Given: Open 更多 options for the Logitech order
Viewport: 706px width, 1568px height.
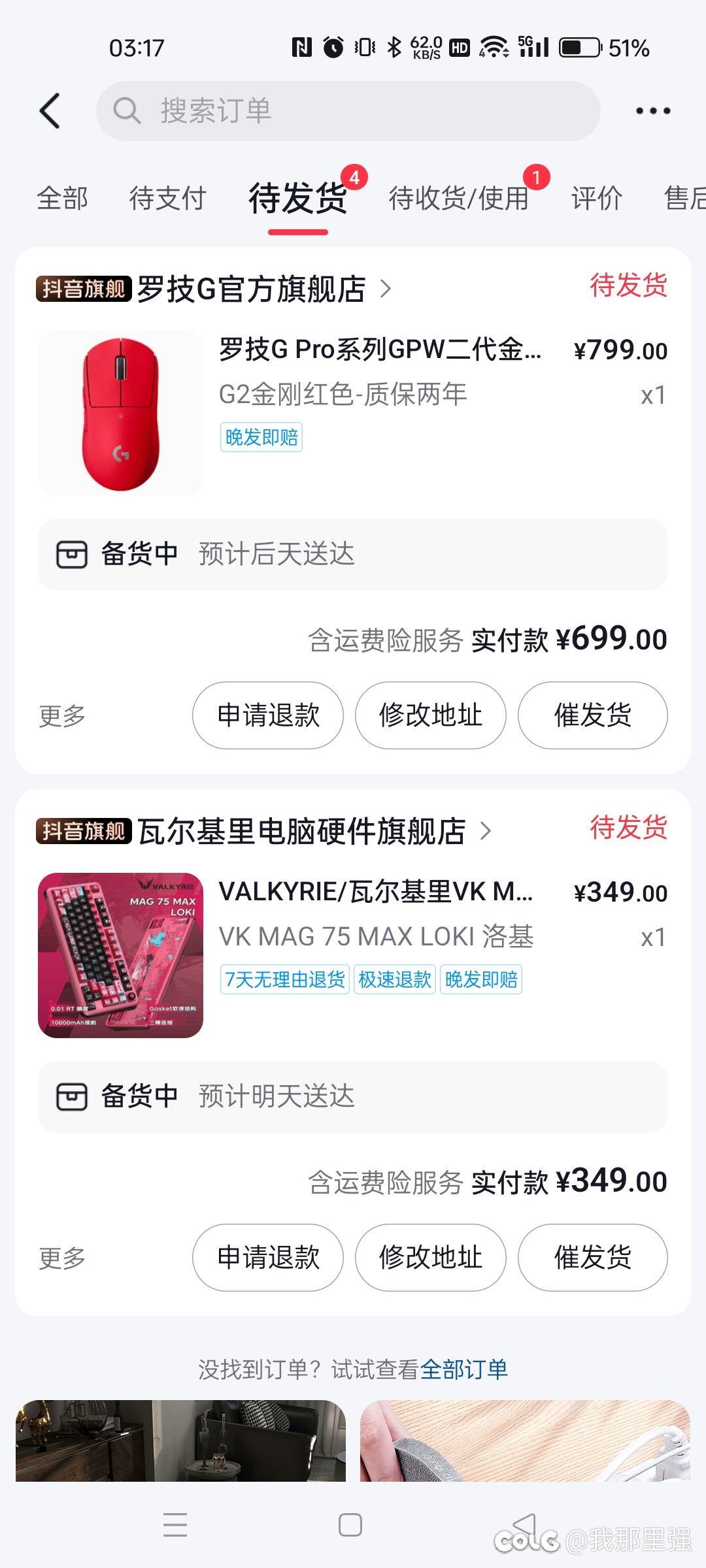Looking at the screenshot, I should (62, 716).
